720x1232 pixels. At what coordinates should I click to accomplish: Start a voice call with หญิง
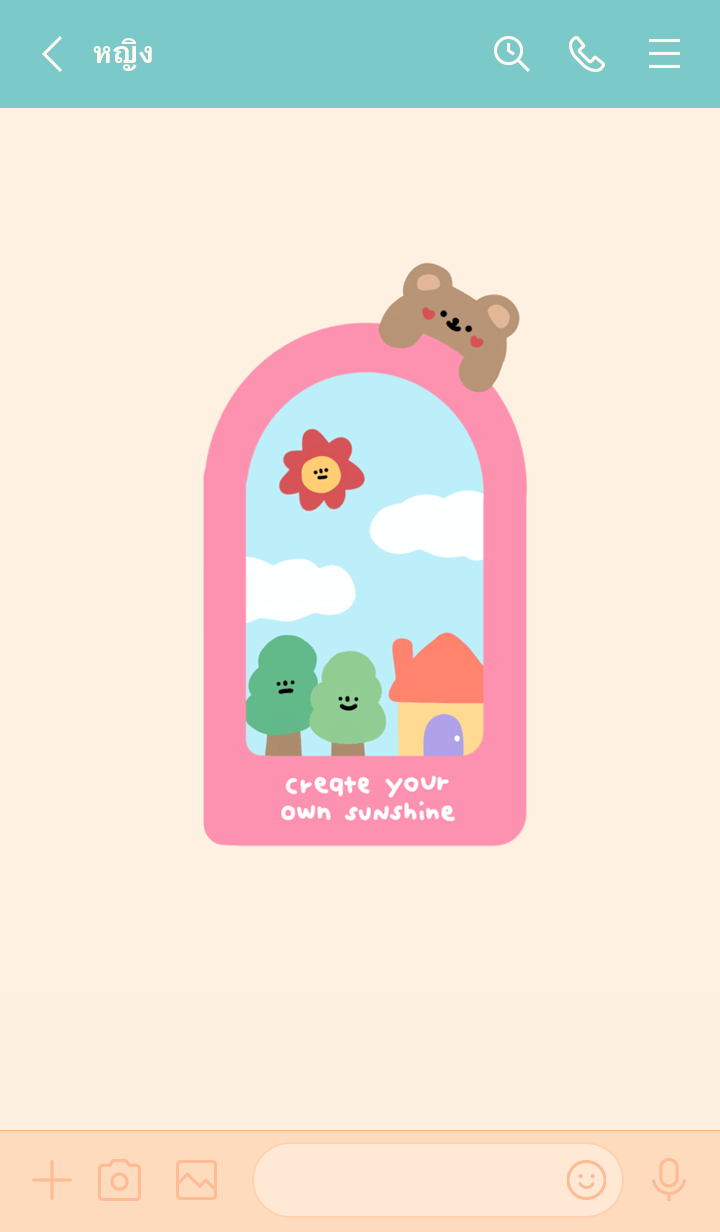click(587, 54)
